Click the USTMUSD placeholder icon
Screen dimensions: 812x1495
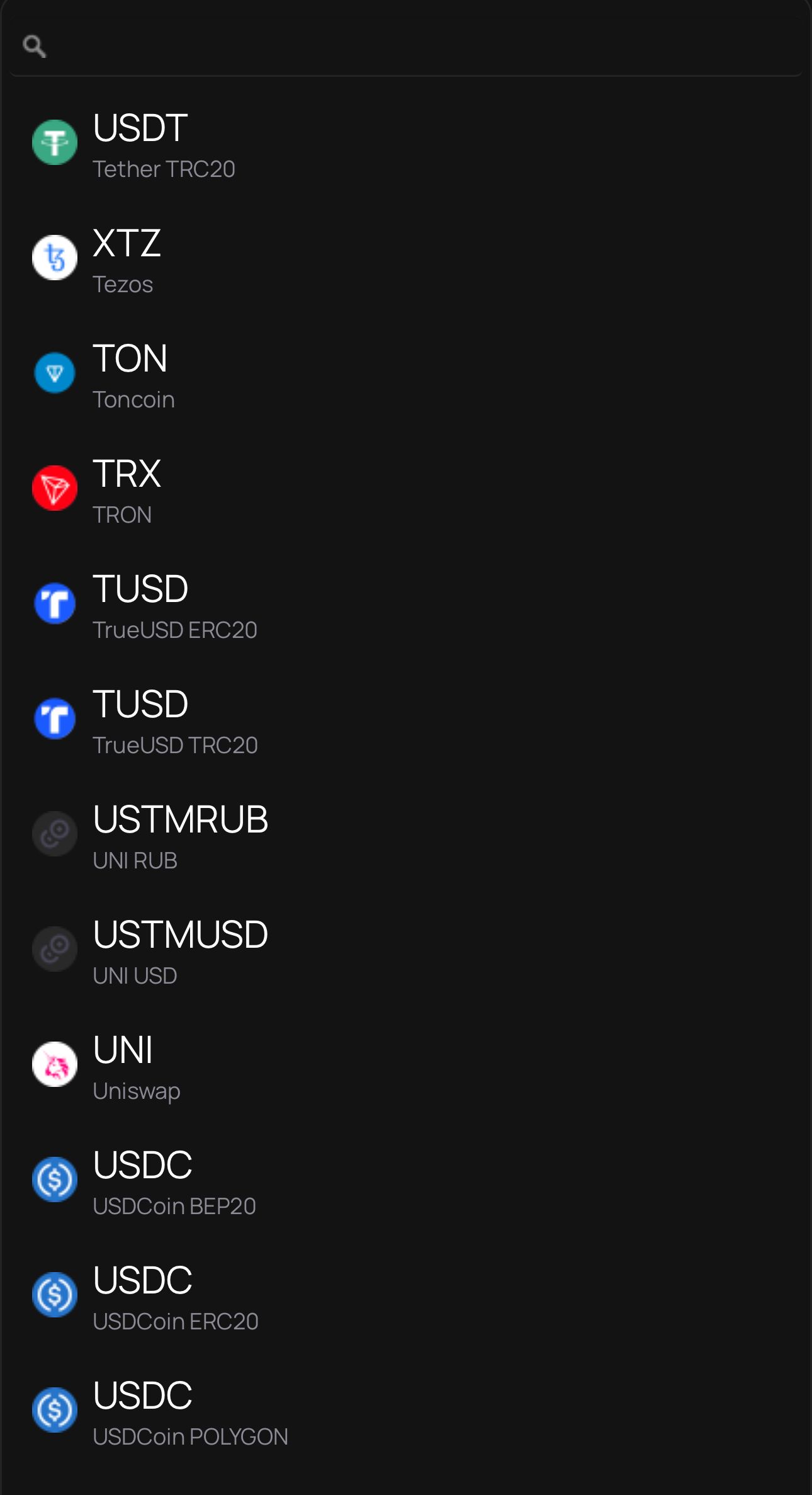(55, 948)
